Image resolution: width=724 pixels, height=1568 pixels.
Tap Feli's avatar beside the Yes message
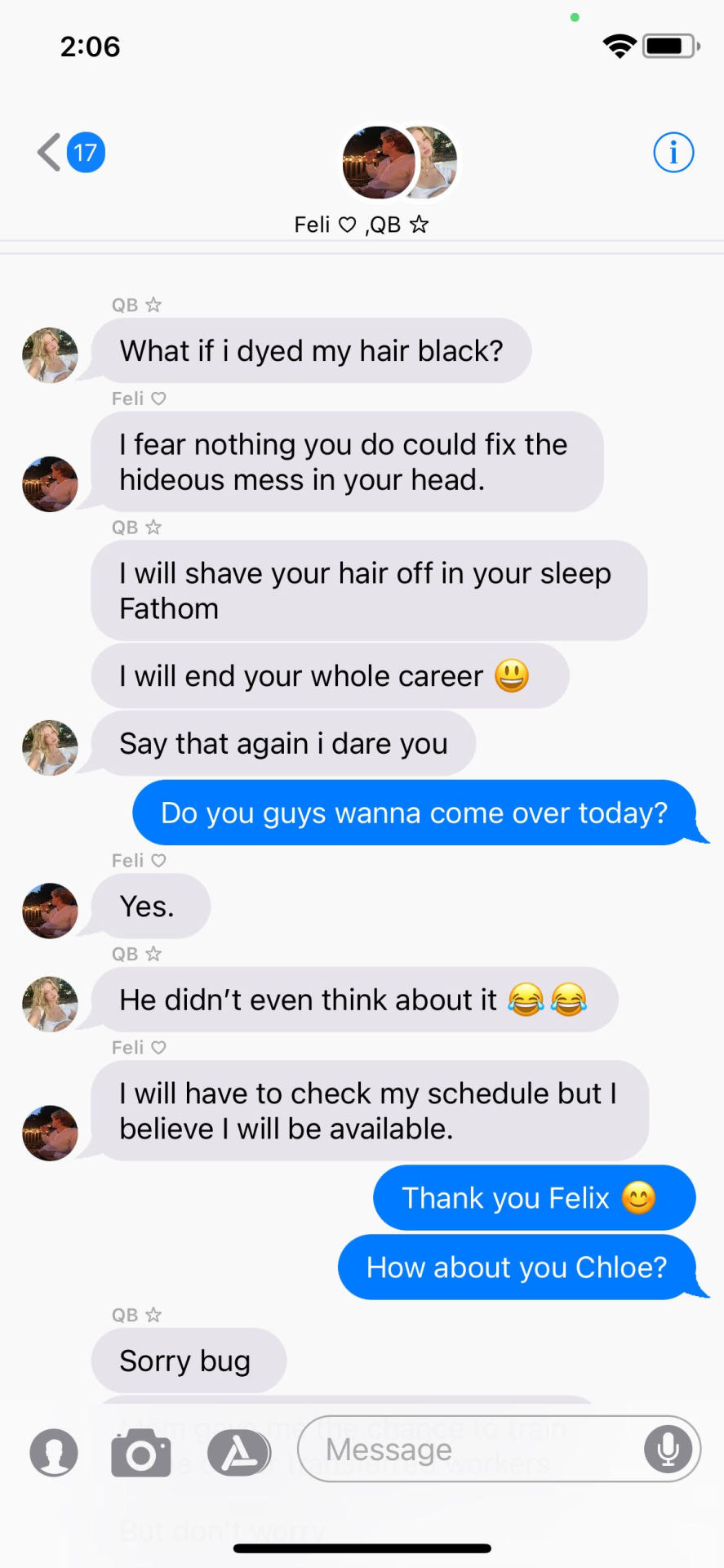click(x=50, y=911)
